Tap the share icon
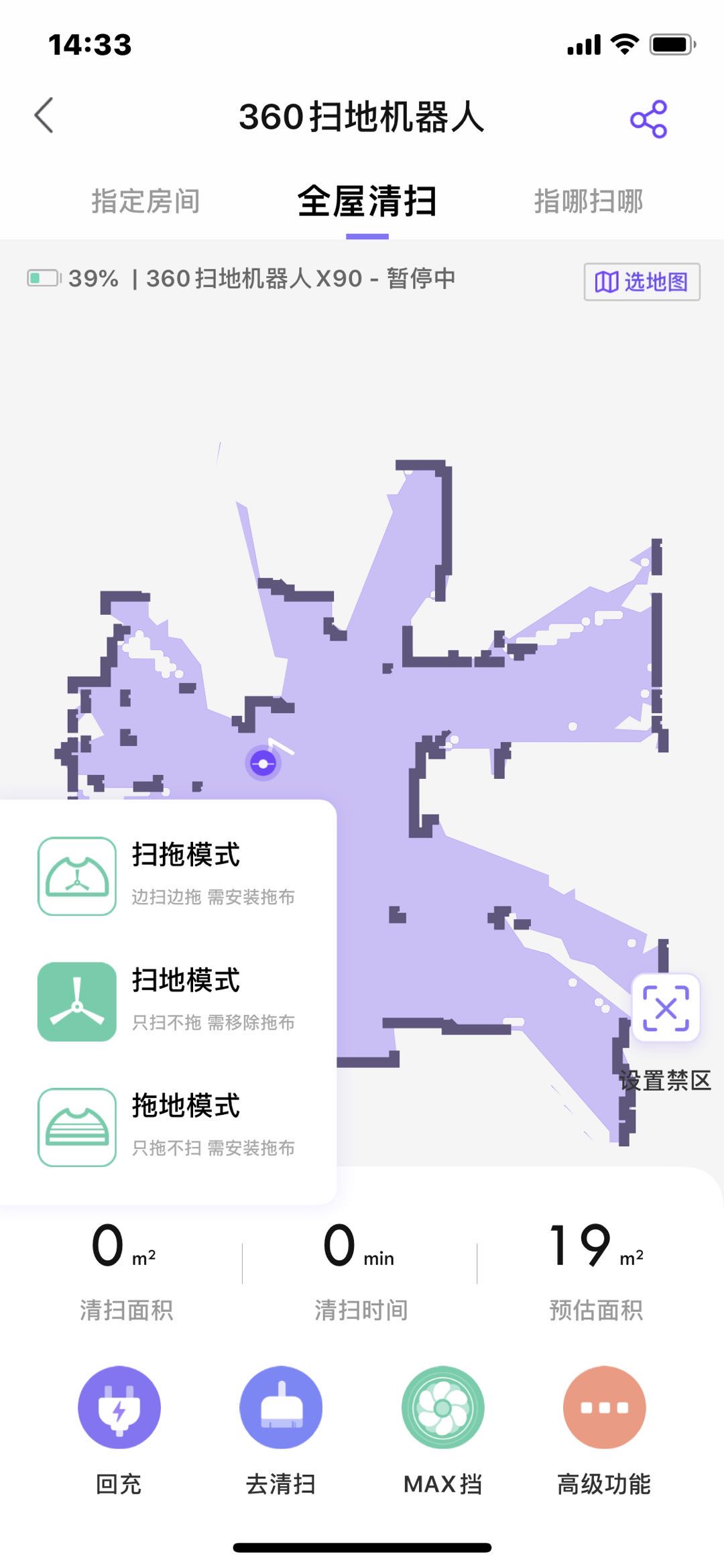 (648, 119)
